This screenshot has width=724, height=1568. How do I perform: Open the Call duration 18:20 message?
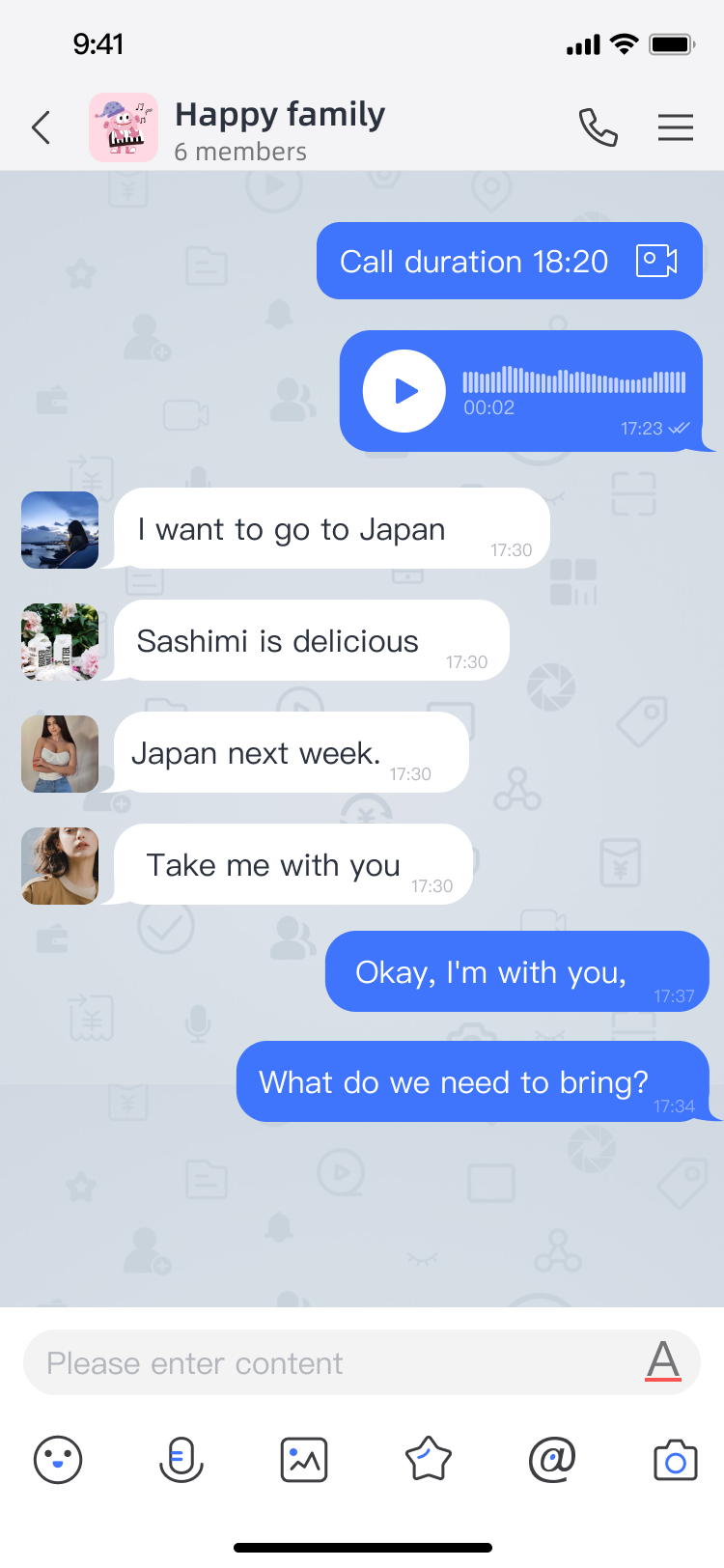(509, 261)
